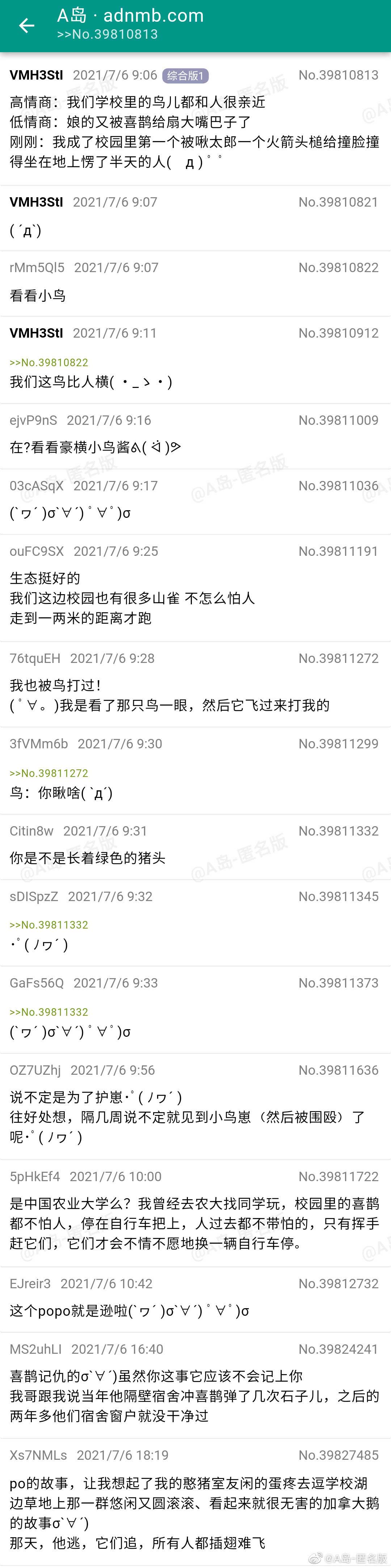Viewport: 391px width, 1568px height.
Task: Open the quote link in GaFs56Q's reply
Action: [x=49, y=1012]
